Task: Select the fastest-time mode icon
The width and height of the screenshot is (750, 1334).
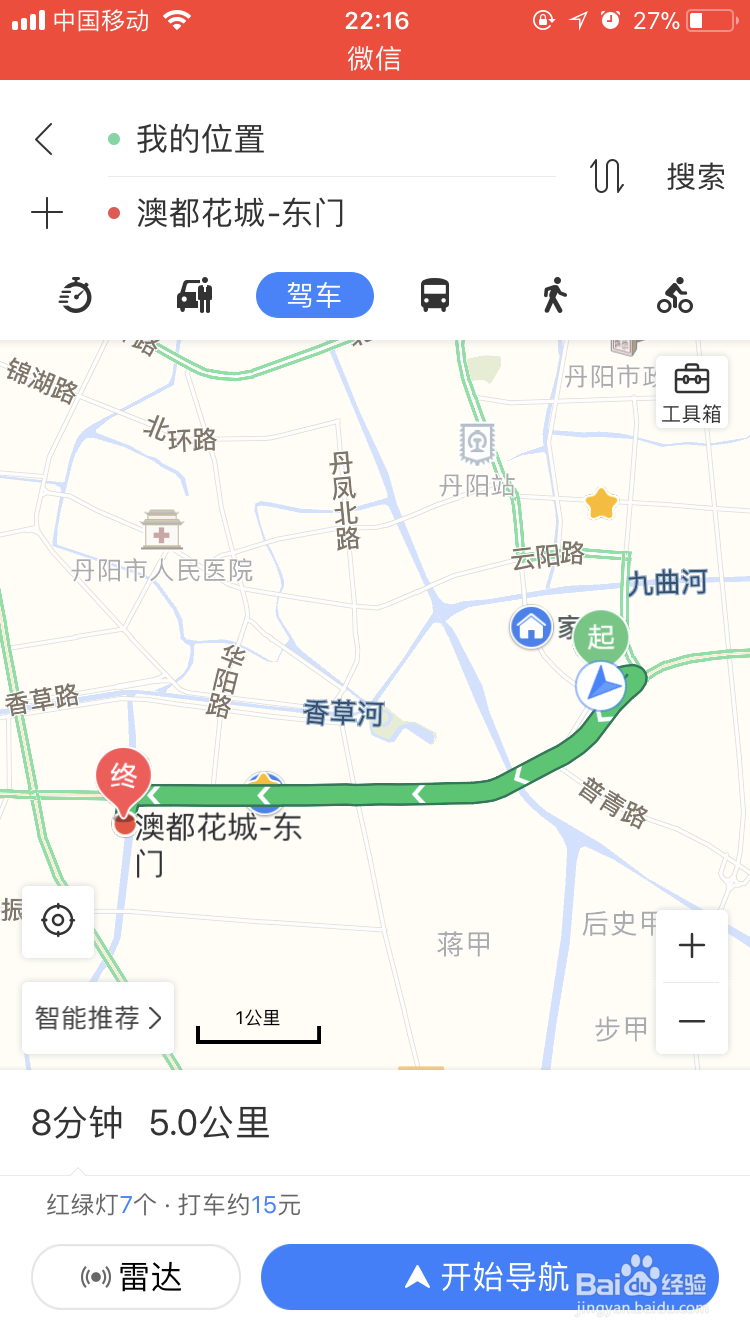Action: point(74,295)
